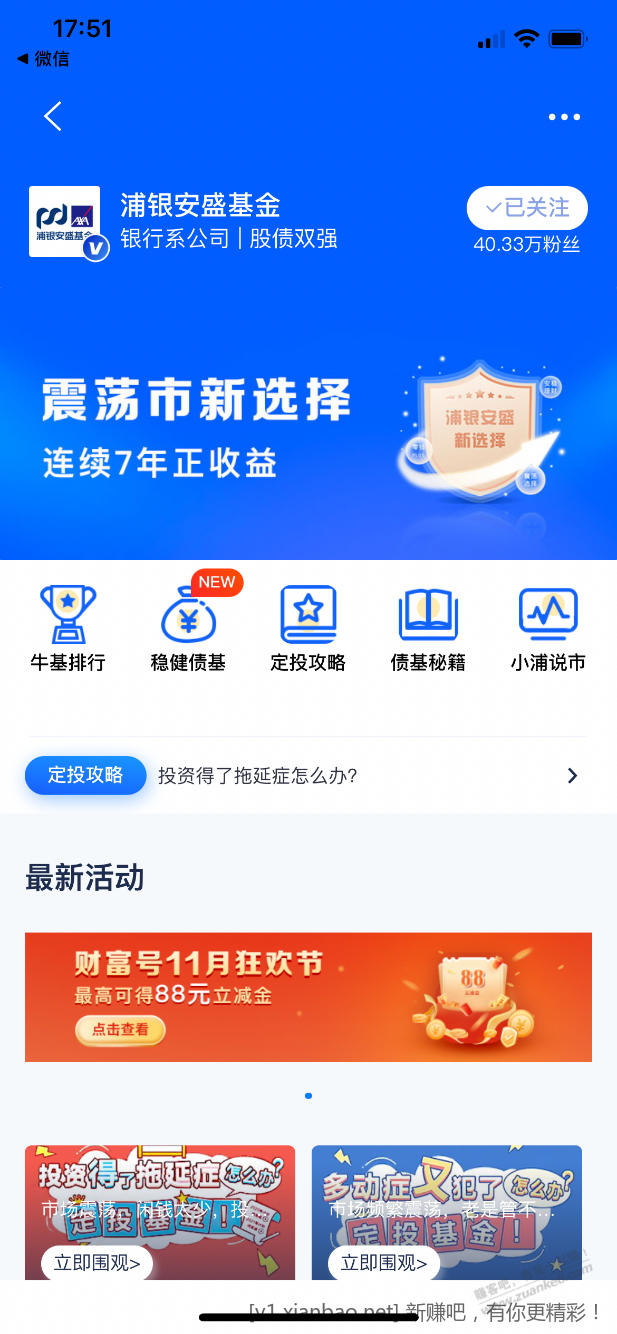Open 小浦说市 shortcut
This screenshot has height=1334, width=617.
548,628
